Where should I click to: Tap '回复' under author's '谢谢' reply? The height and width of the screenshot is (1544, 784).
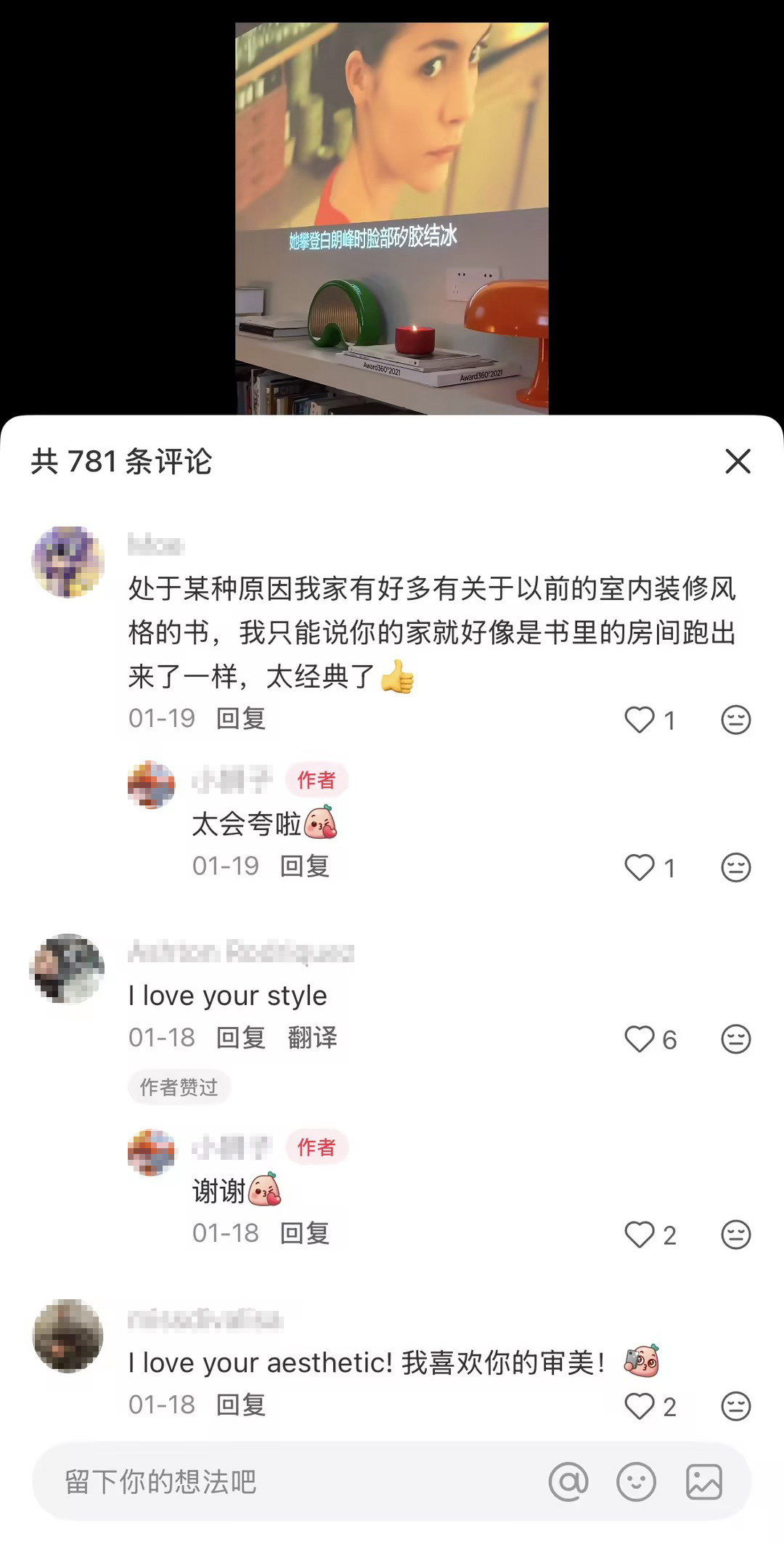304,1232
